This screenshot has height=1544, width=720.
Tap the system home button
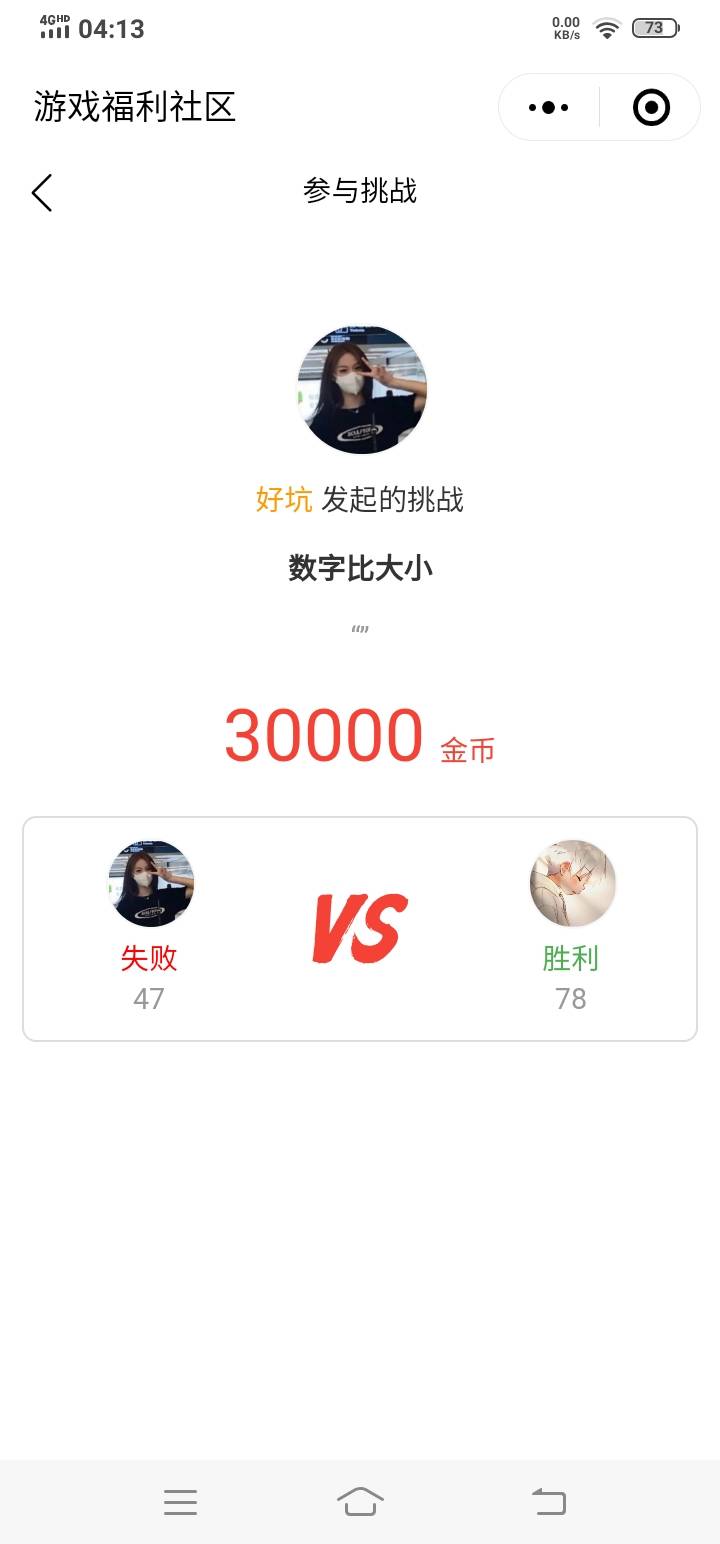360,1501
